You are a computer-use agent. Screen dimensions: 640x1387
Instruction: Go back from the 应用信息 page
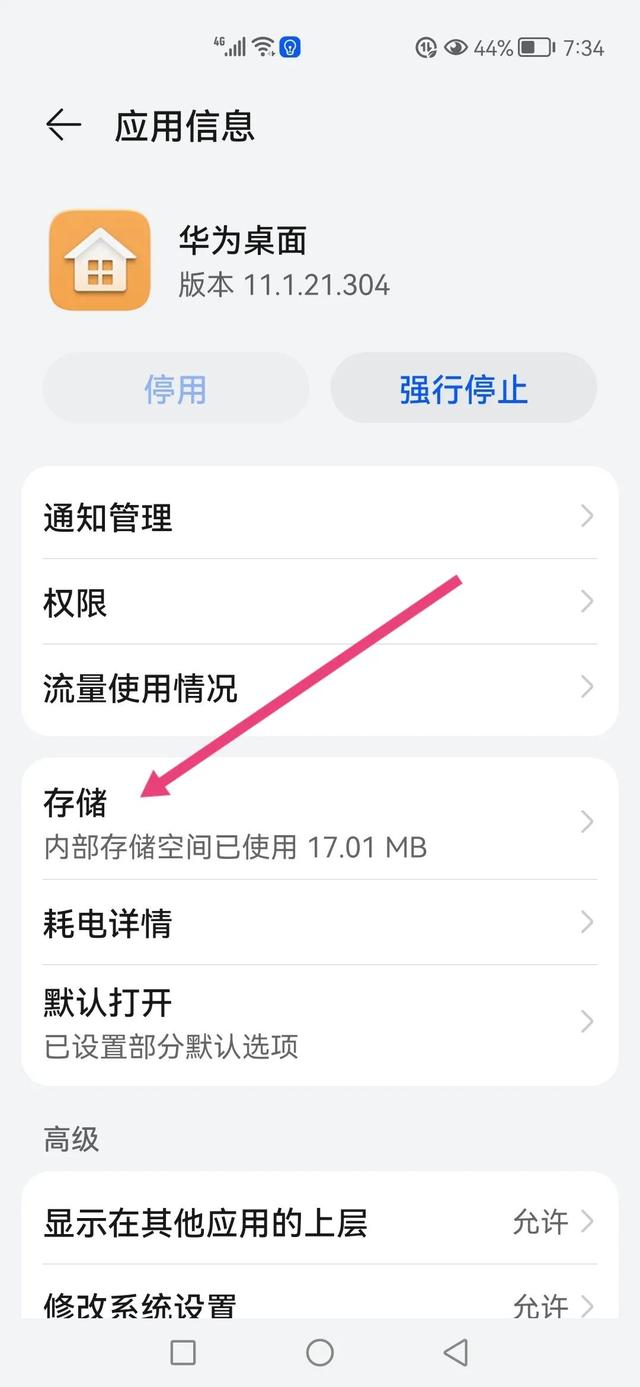(63, 125)
